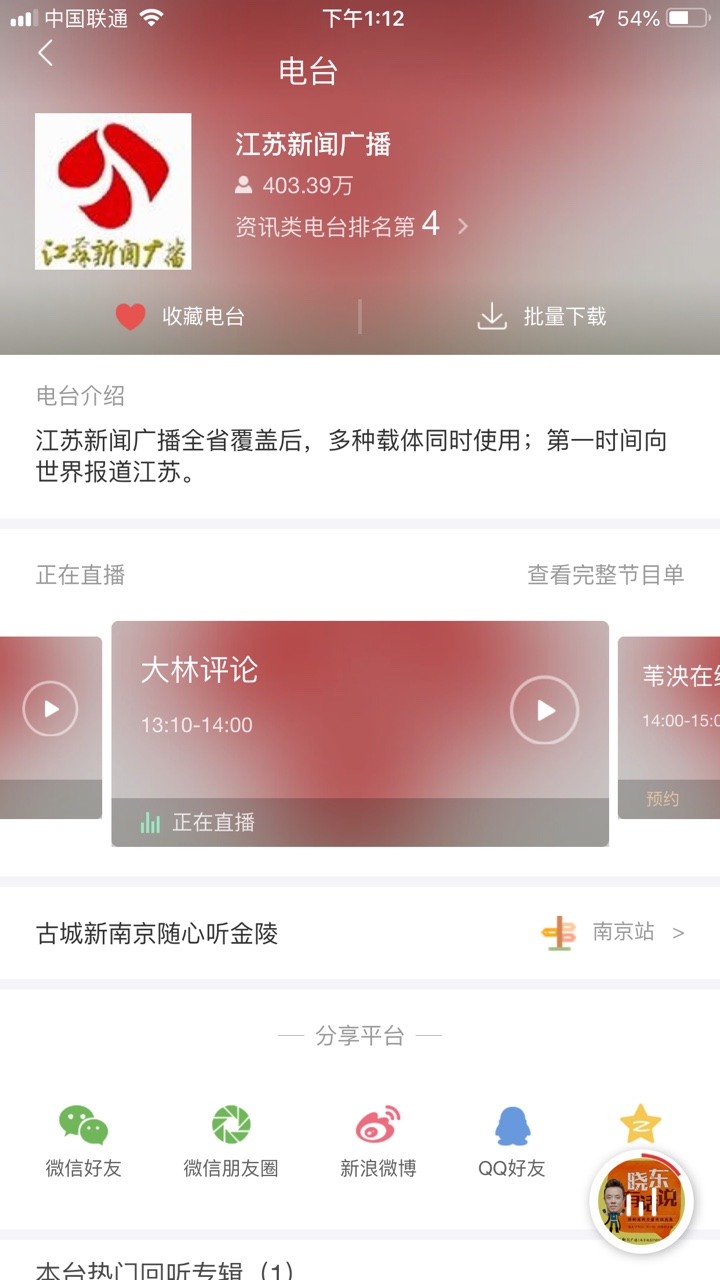Share to 微信好友
This screenshot has height=1280, width=720.
click(x=84, y=1140)
